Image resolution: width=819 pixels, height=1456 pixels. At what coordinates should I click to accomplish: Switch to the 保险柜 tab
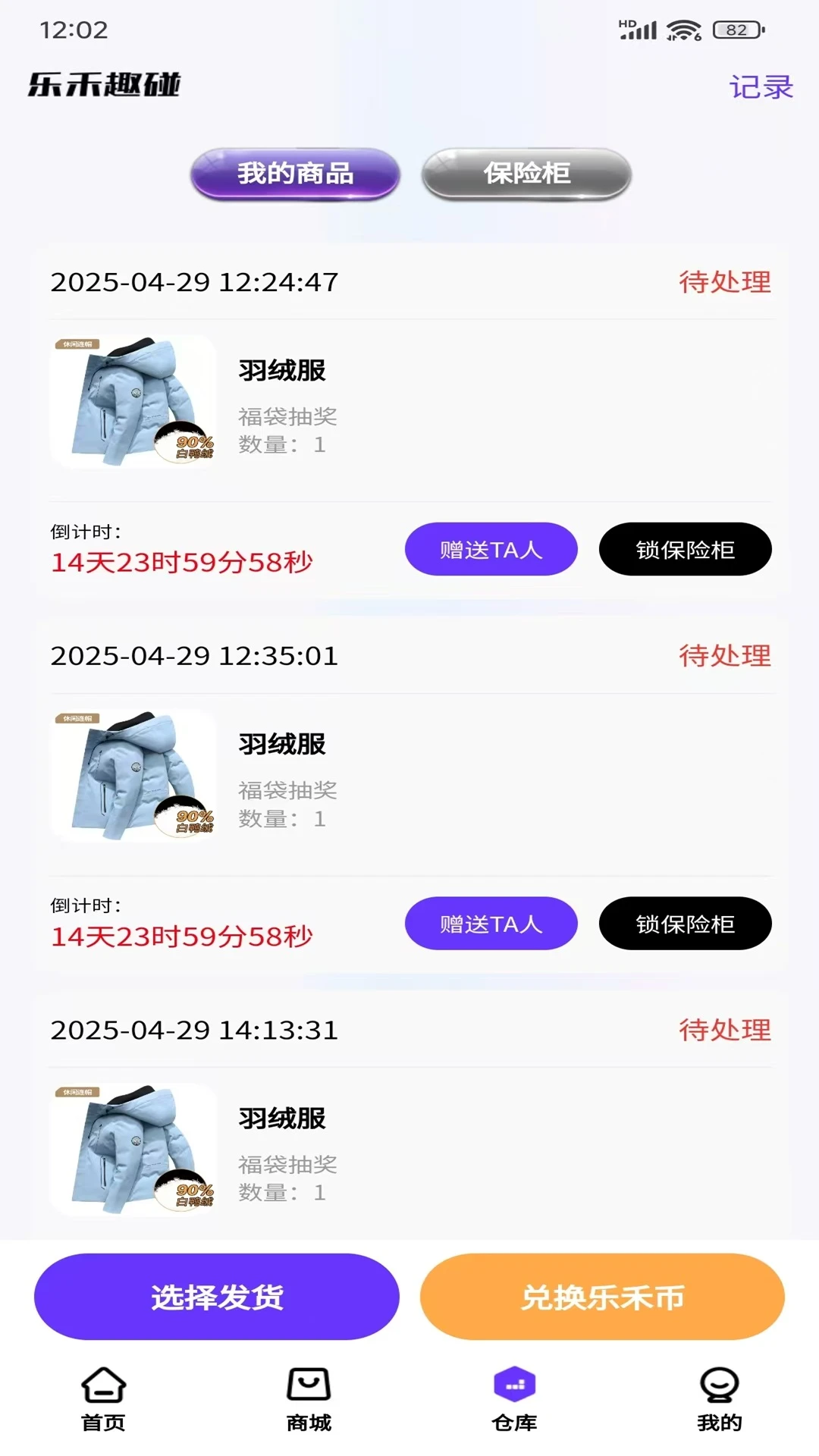[x=526, y=174]
